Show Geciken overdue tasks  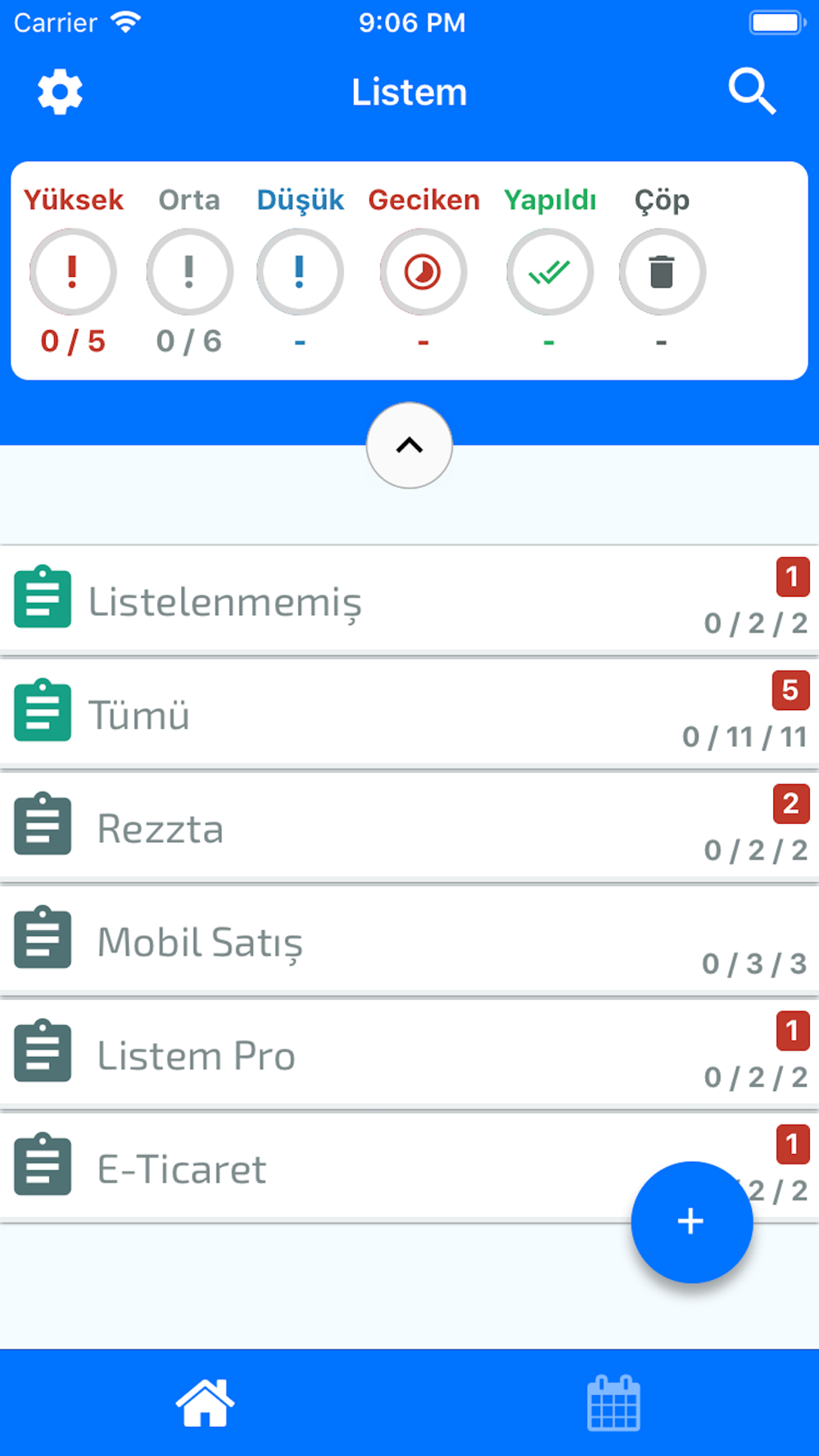tap(423, 272)
